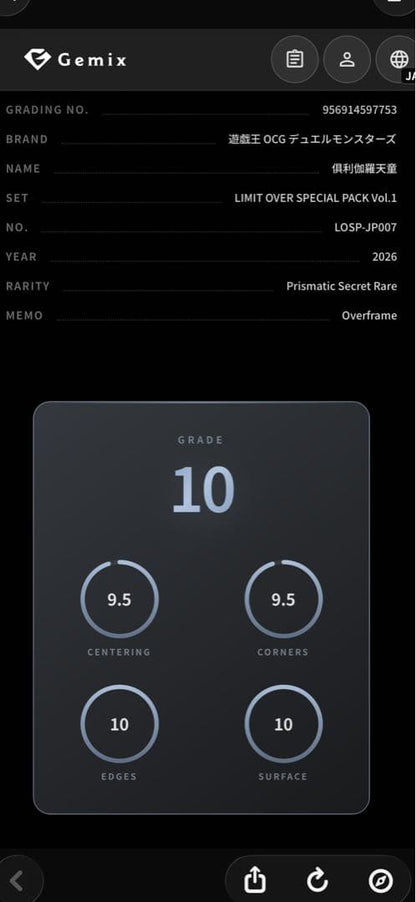Open the user account icon
Viewport: 416px width, 902px height.
tap(347, 59)
